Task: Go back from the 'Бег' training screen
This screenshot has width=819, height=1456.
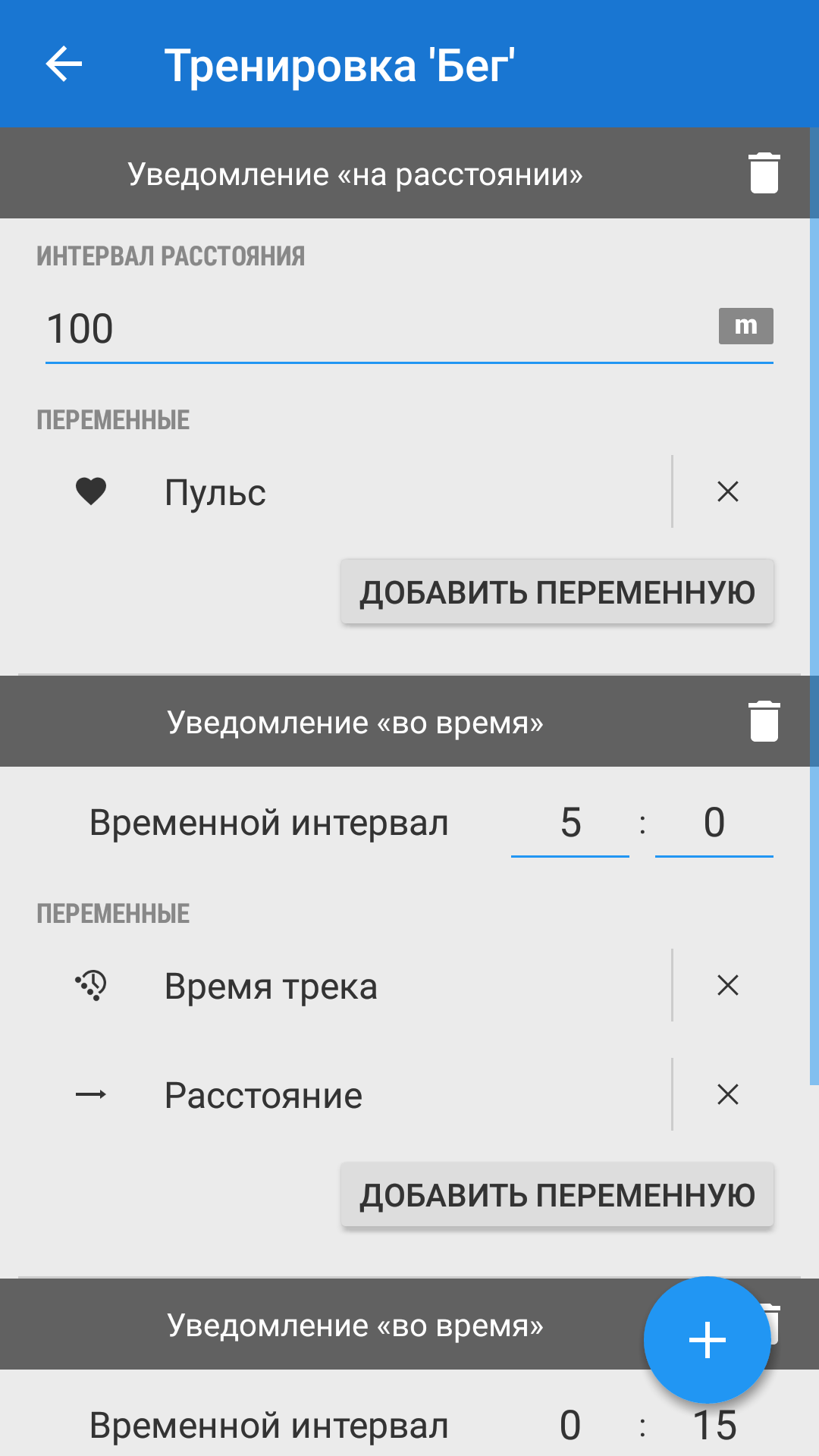Action: click(64, 64)
